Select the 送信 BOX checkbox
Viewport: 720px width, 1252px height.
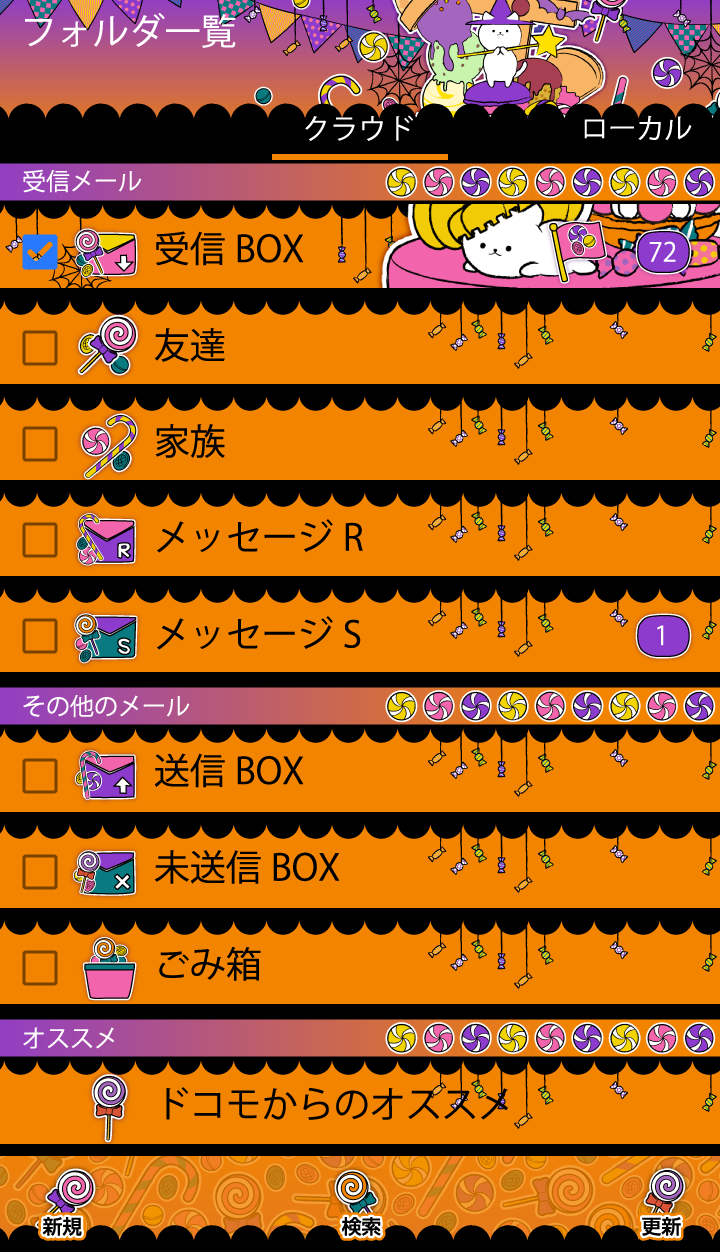[x=40, y=774]
